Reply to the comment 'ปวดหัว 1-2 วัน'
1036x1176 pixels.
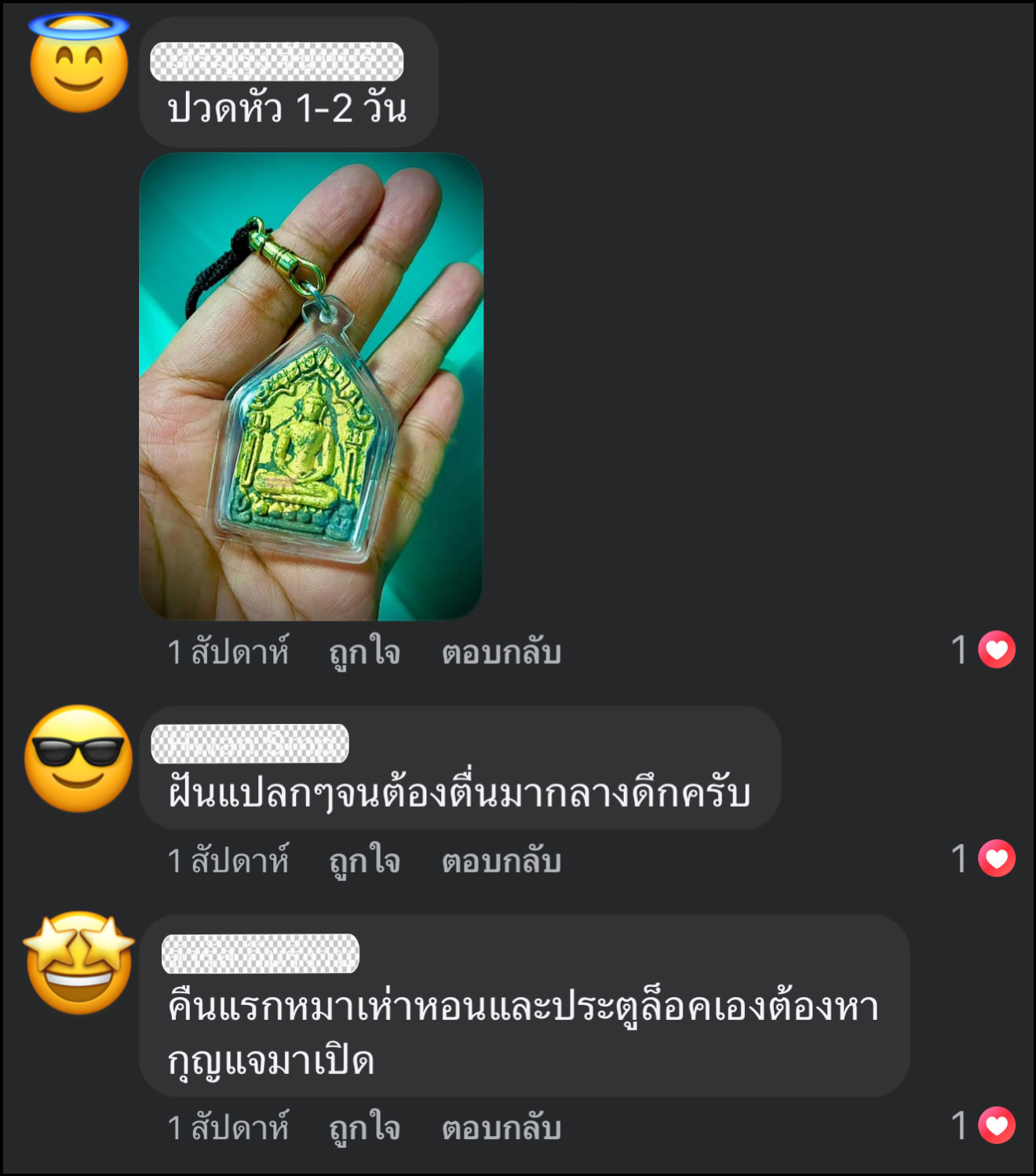coord(501,652)
